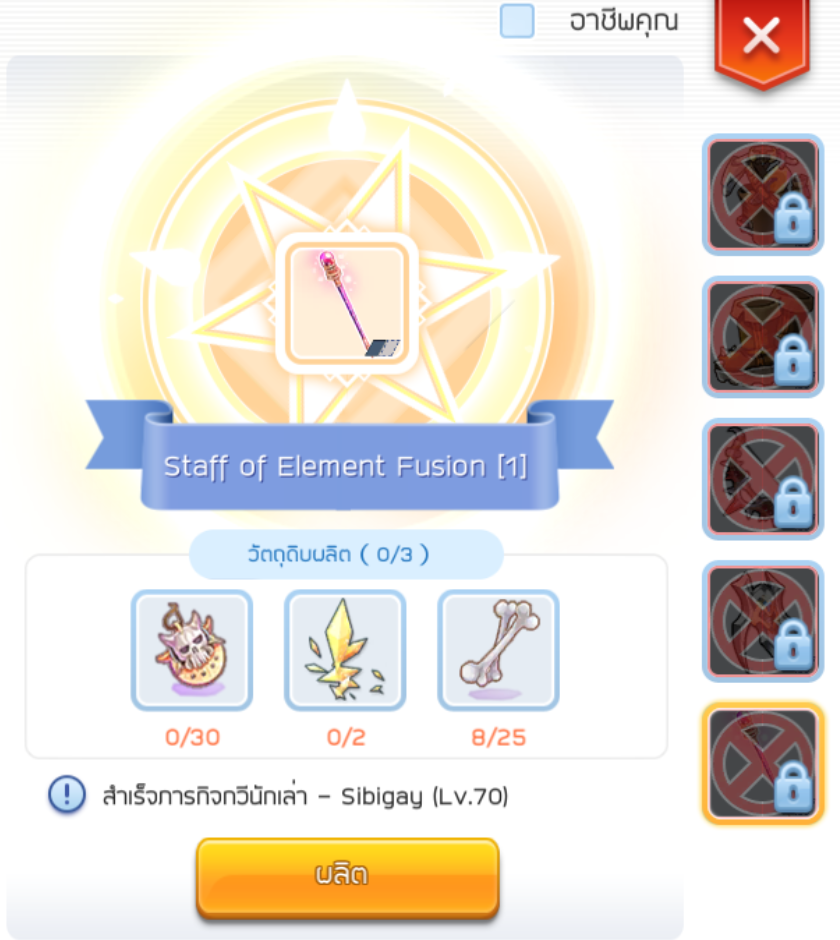View Staff of Element Fusion item icon
840x940 pixels.
point(347,303)
